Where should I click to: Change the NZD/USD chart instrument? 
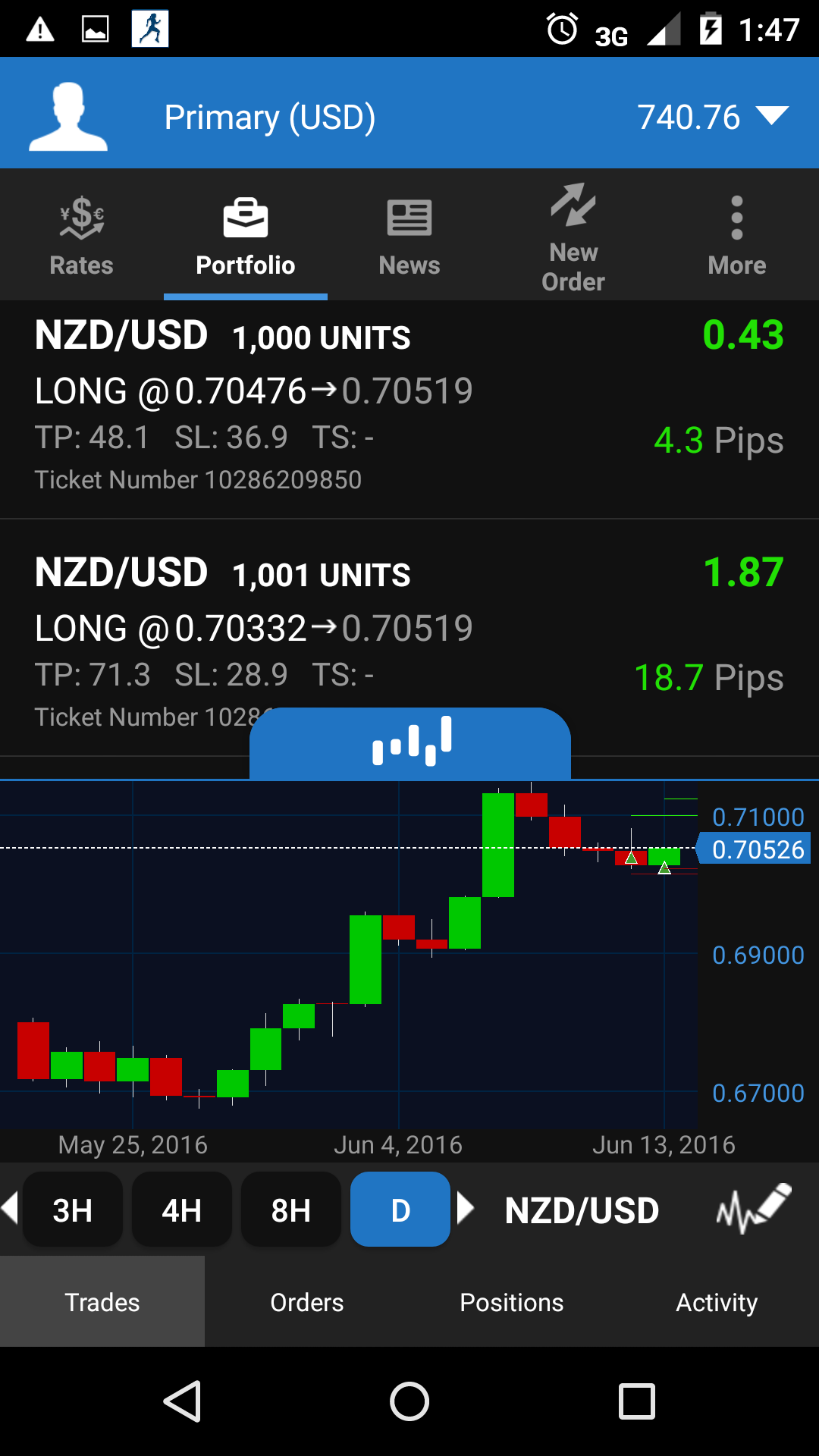(x=582, y=1210)
